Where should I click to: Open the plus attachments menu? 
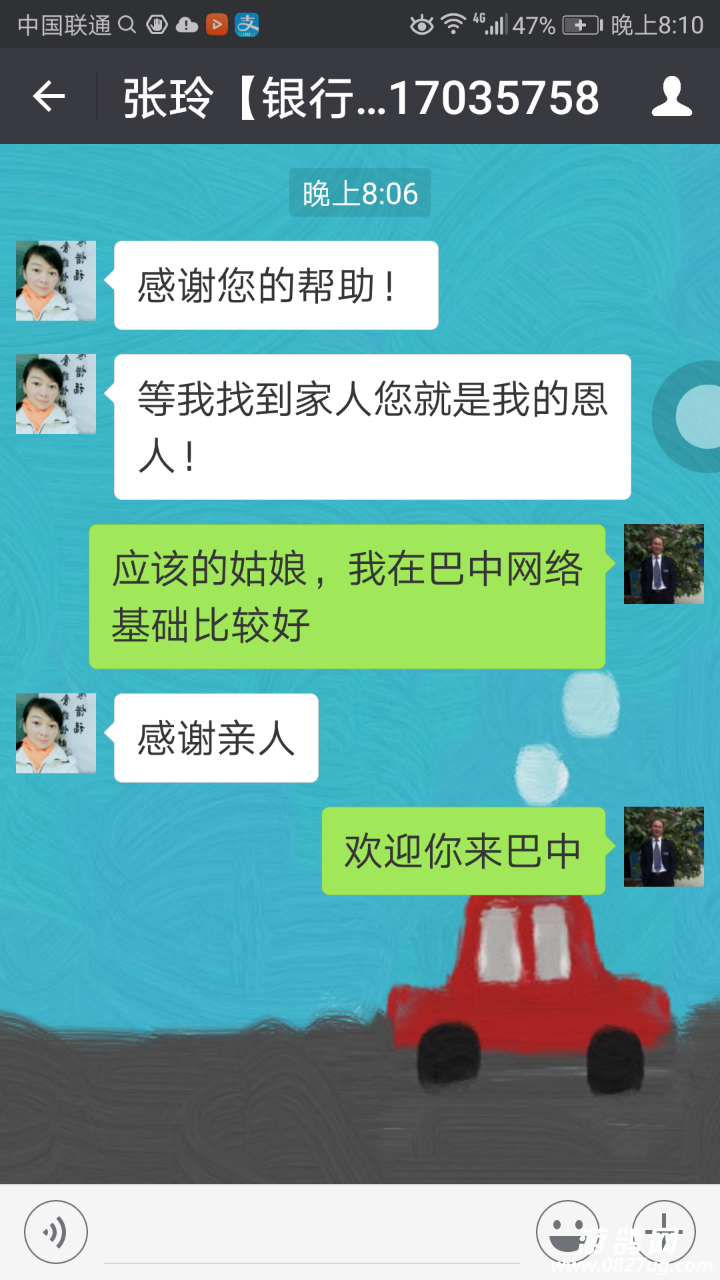663,1232
